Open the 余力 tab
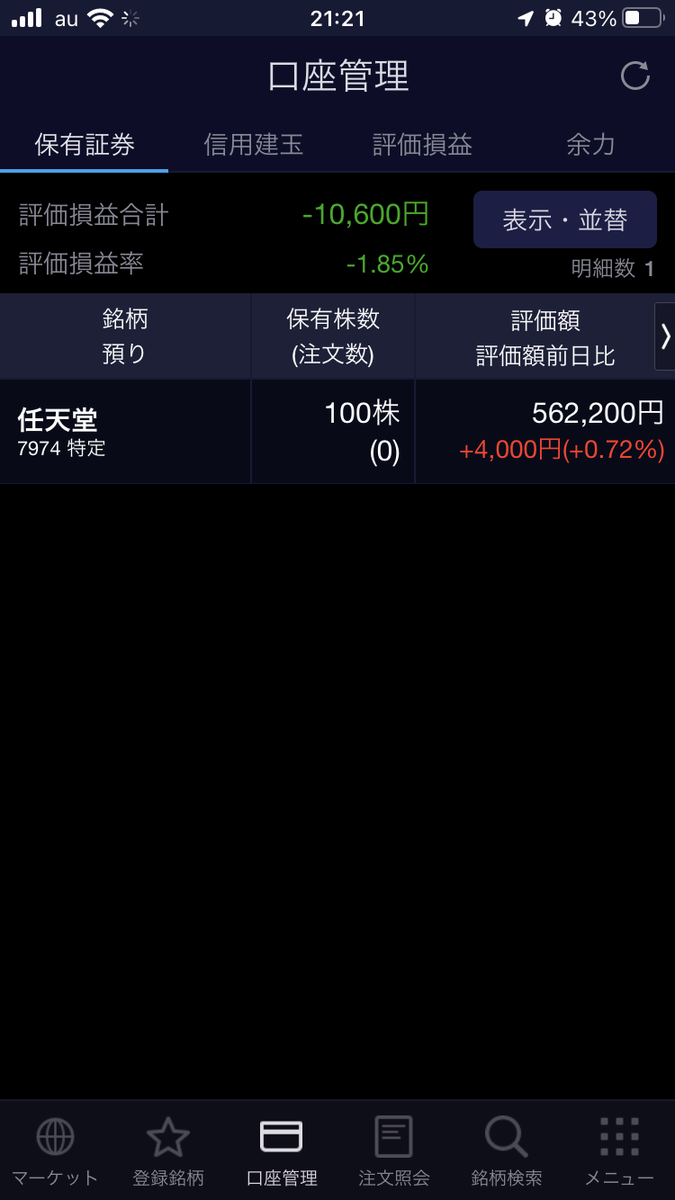 coord(590,145)
